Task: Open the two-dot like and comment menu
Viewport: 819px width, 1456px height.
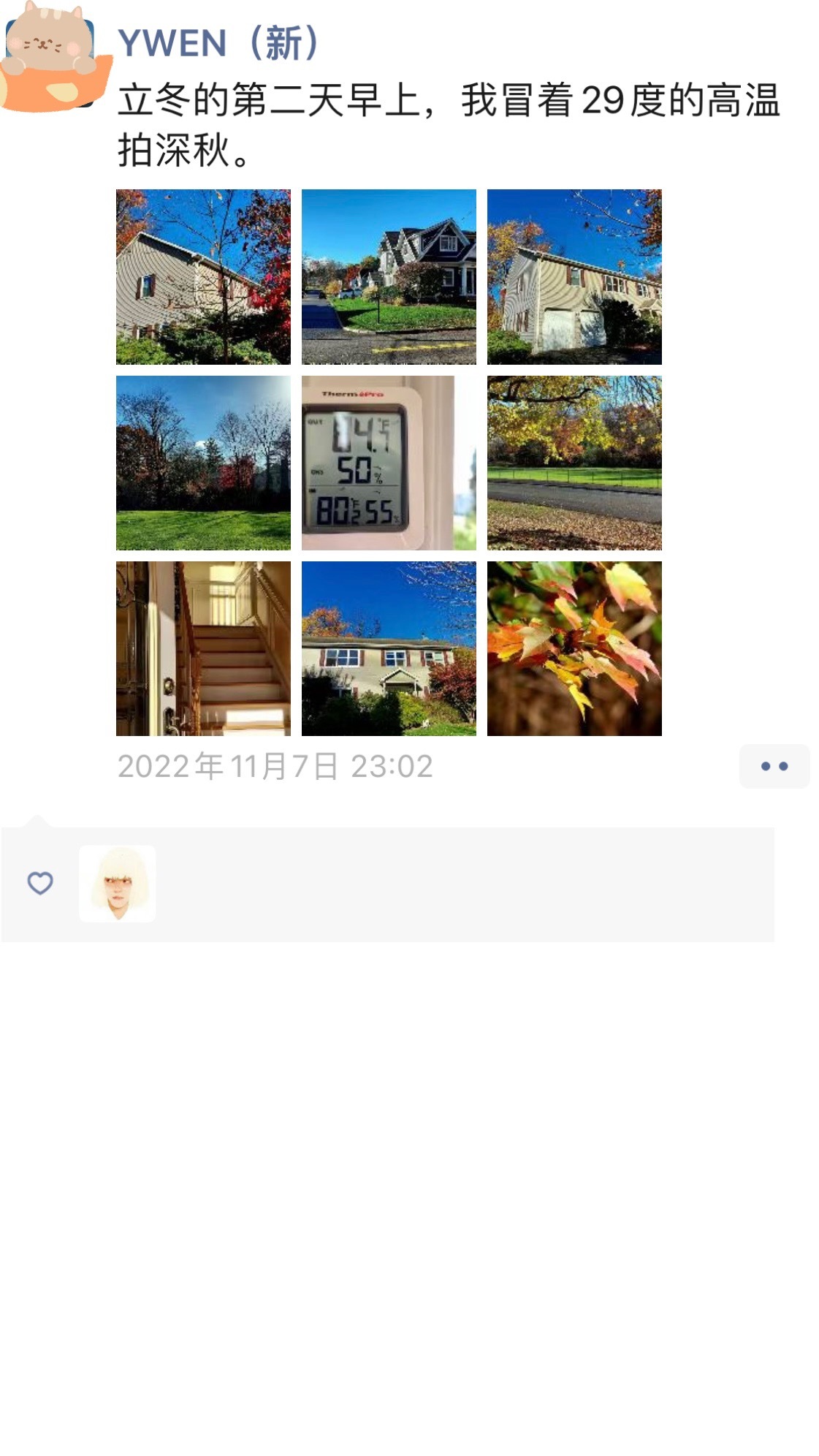Action: coord(774,766)
